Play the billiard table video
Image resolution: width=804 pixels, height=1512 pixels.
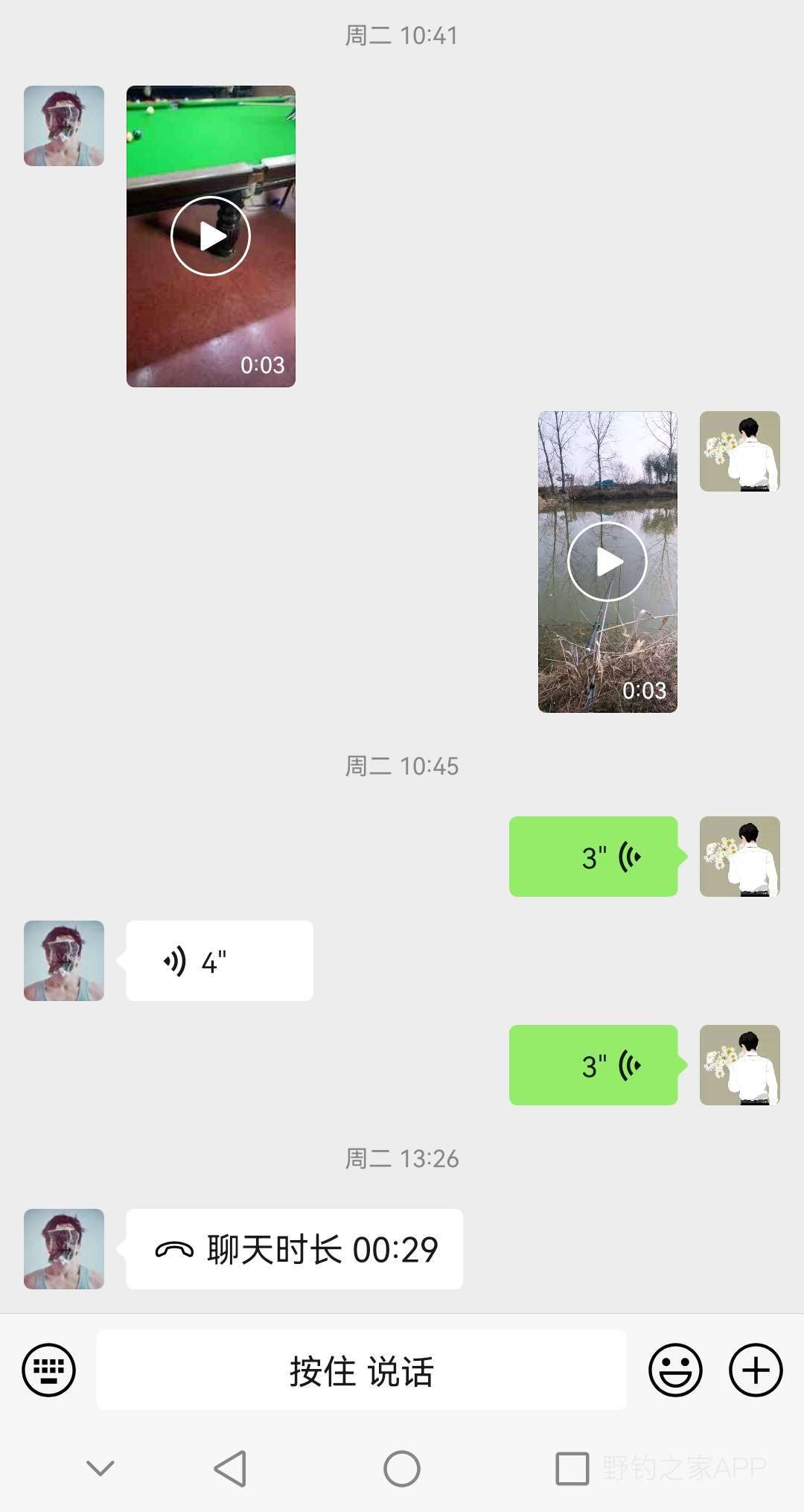tap(211, 236)
